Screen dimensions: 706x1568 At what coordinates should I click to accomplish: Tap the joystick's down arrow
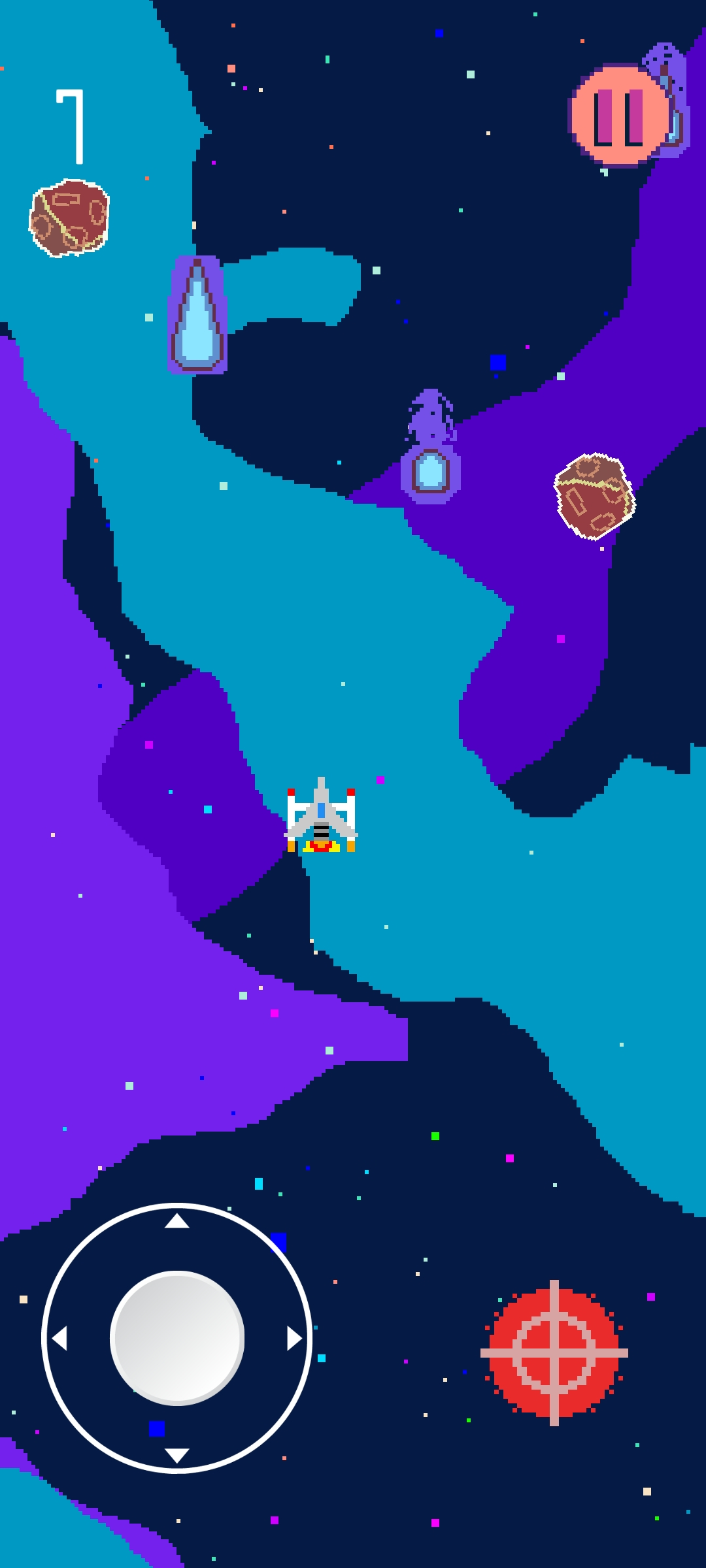click(x=176, y=1455)
